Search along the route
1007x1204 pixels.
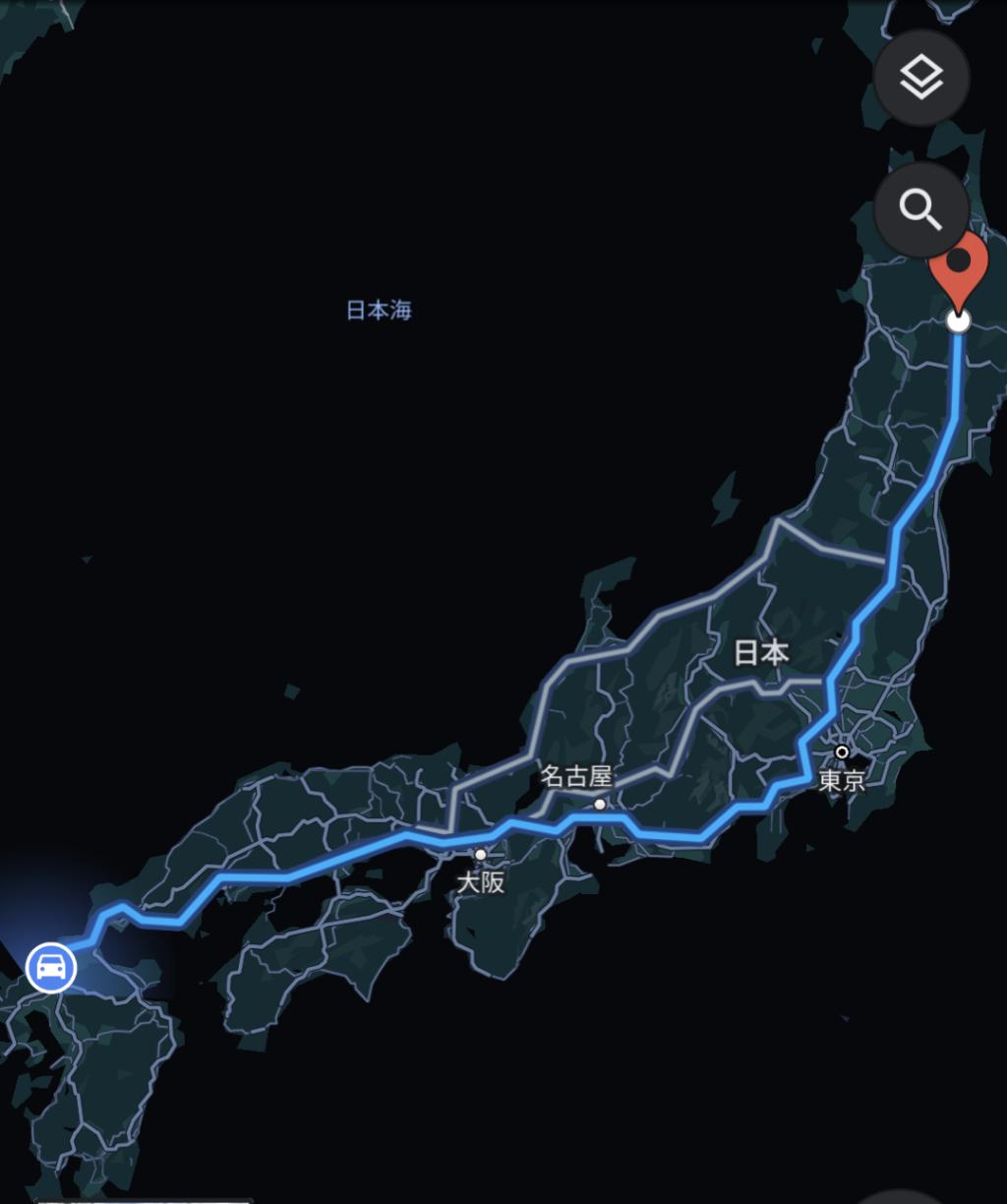tap(921, 211)
